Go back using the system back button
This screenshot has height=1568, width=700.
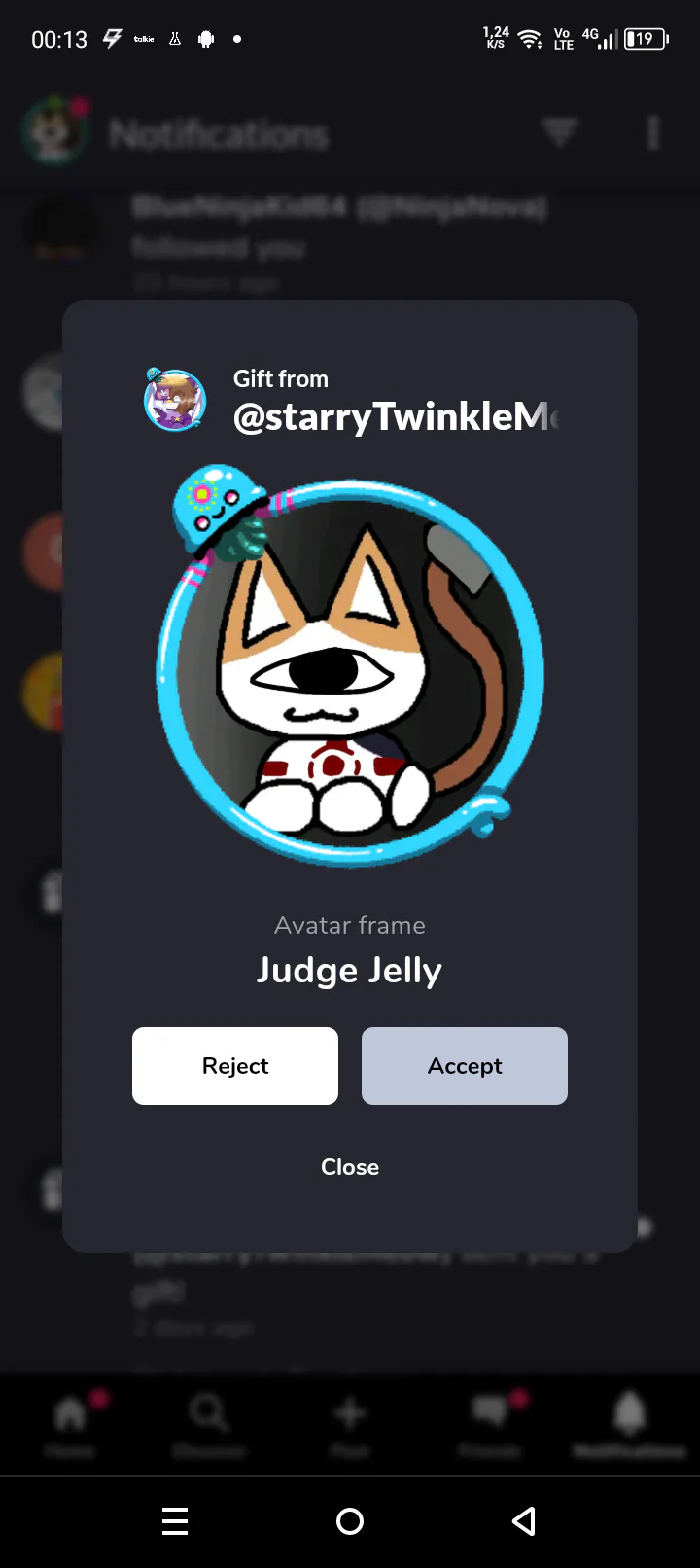524,1521
